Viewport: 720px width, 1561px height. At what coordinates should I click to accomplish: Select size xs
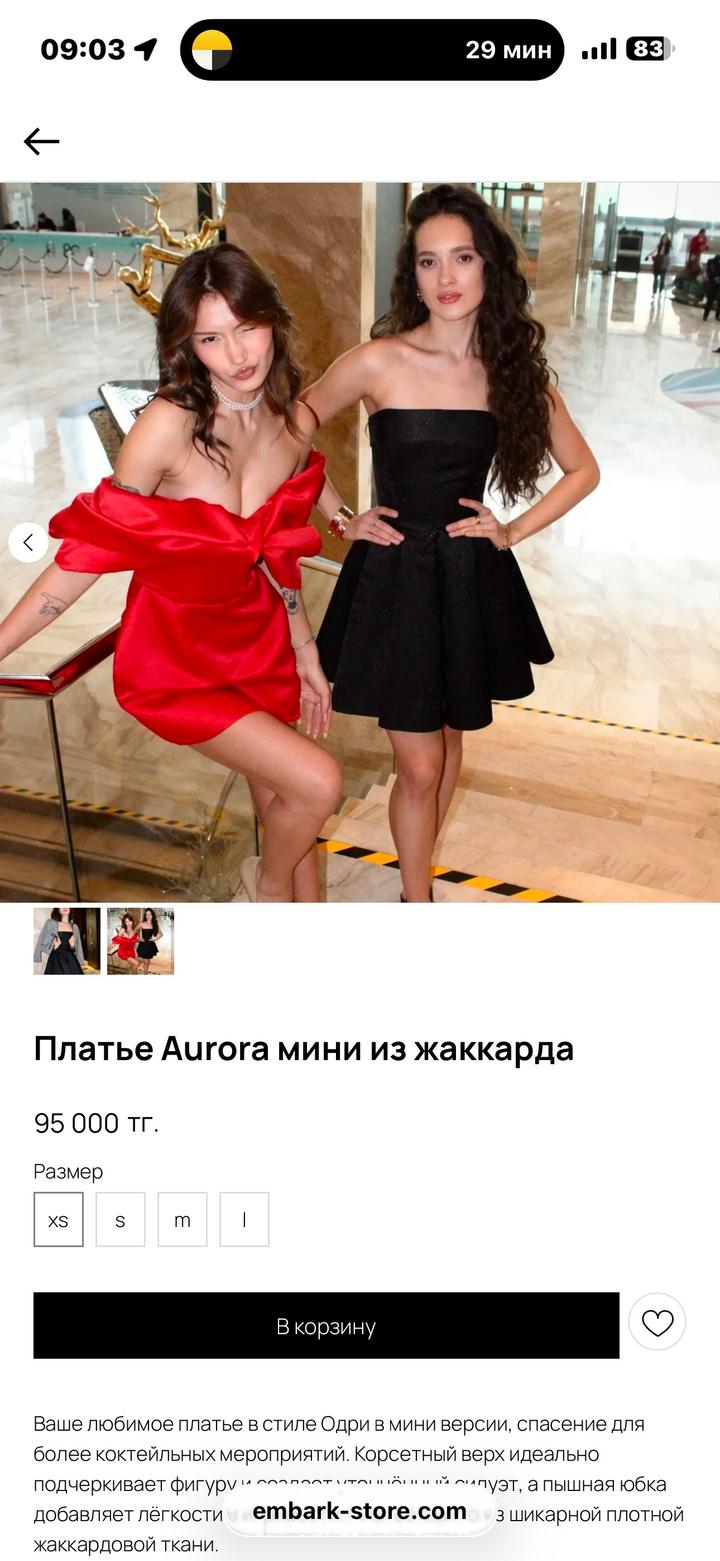(x=58, y=1220)
